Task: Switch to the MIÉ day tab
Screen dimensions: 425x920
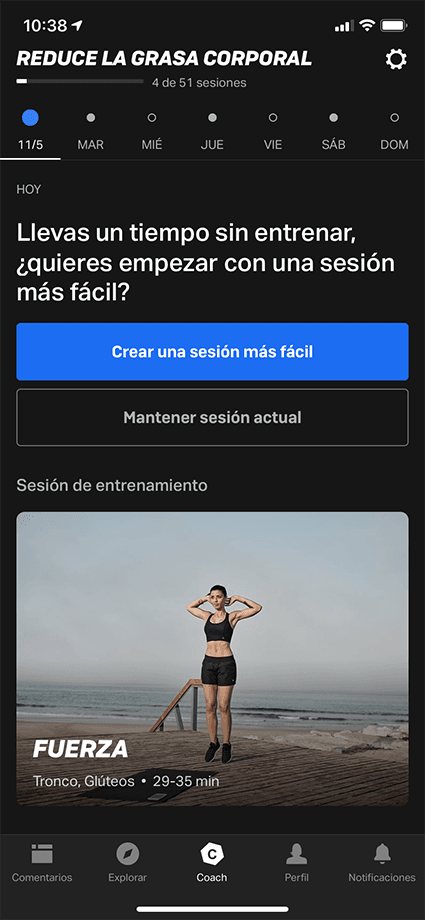Action: (x=152, y=131)
